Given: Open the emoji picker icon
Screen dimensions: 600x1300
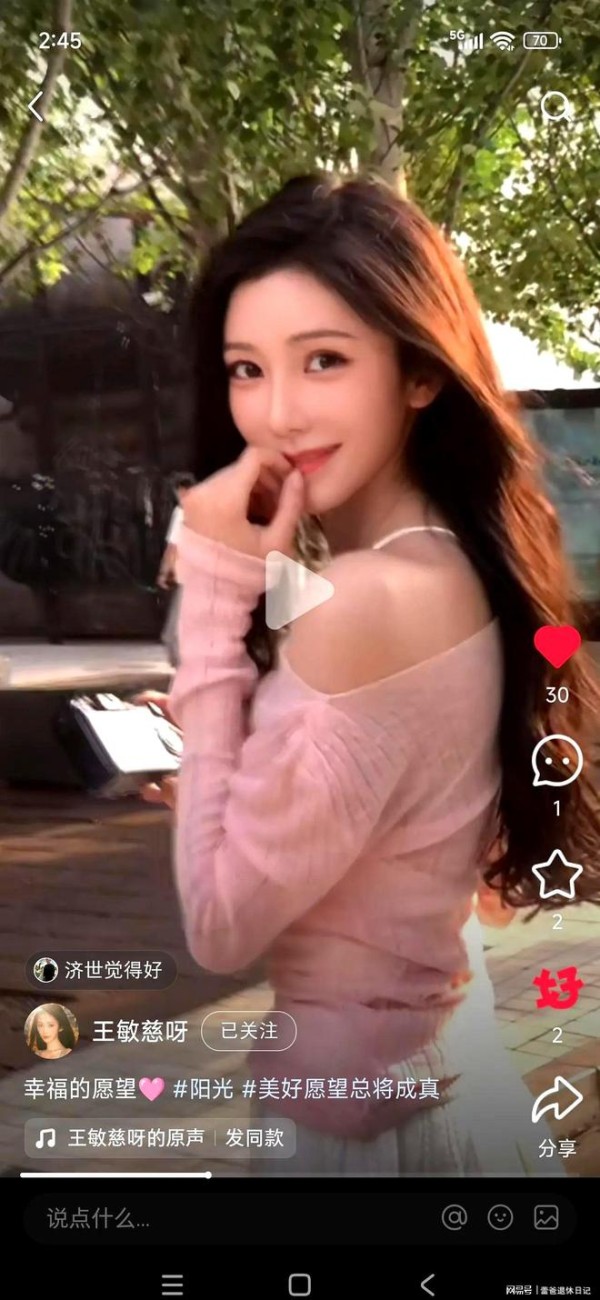Looking at the screenshot, I should click(x=500, y=1217).
